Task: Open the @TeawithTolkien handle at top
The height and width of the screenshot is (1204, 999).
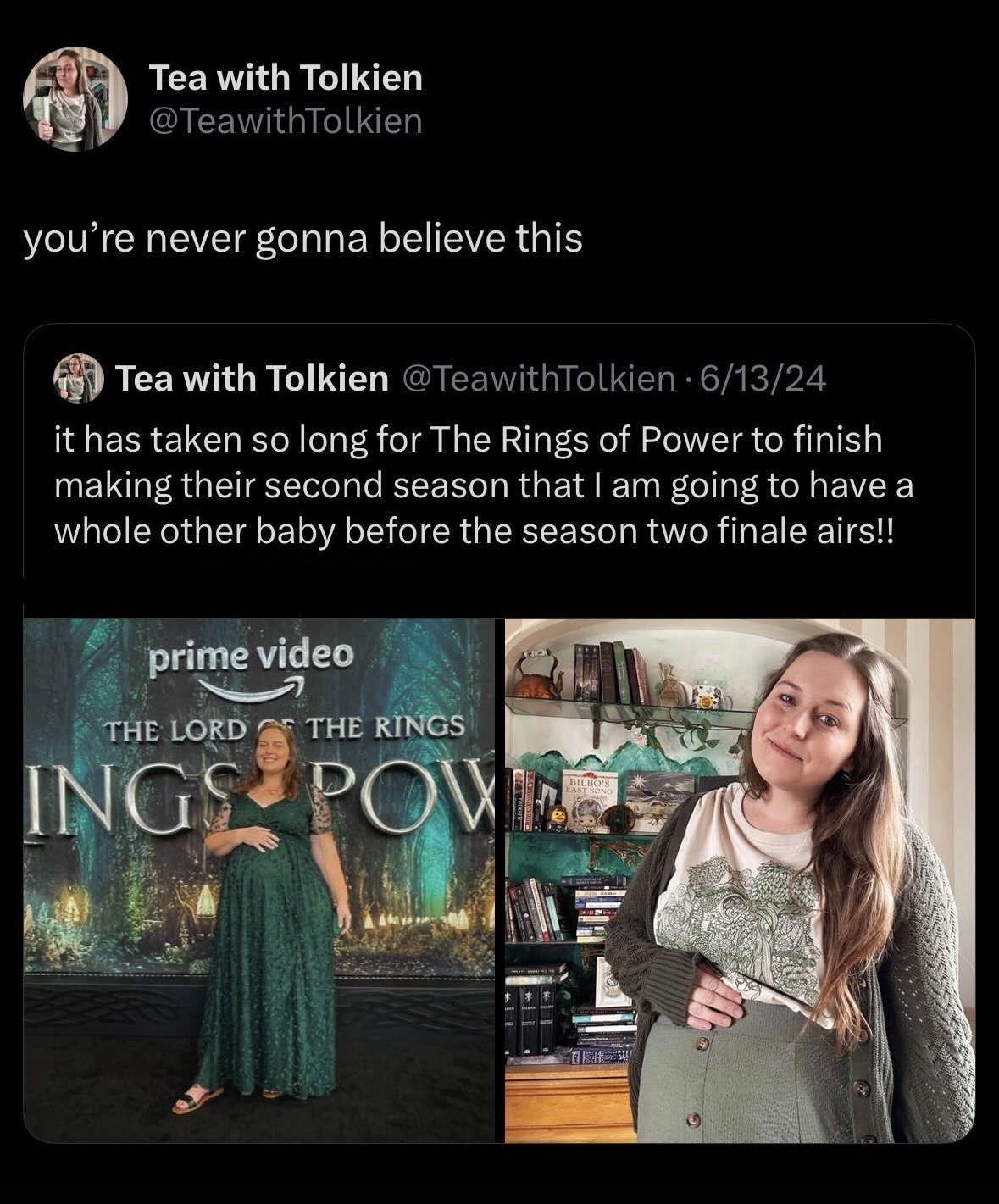Action: coord(286,120)
